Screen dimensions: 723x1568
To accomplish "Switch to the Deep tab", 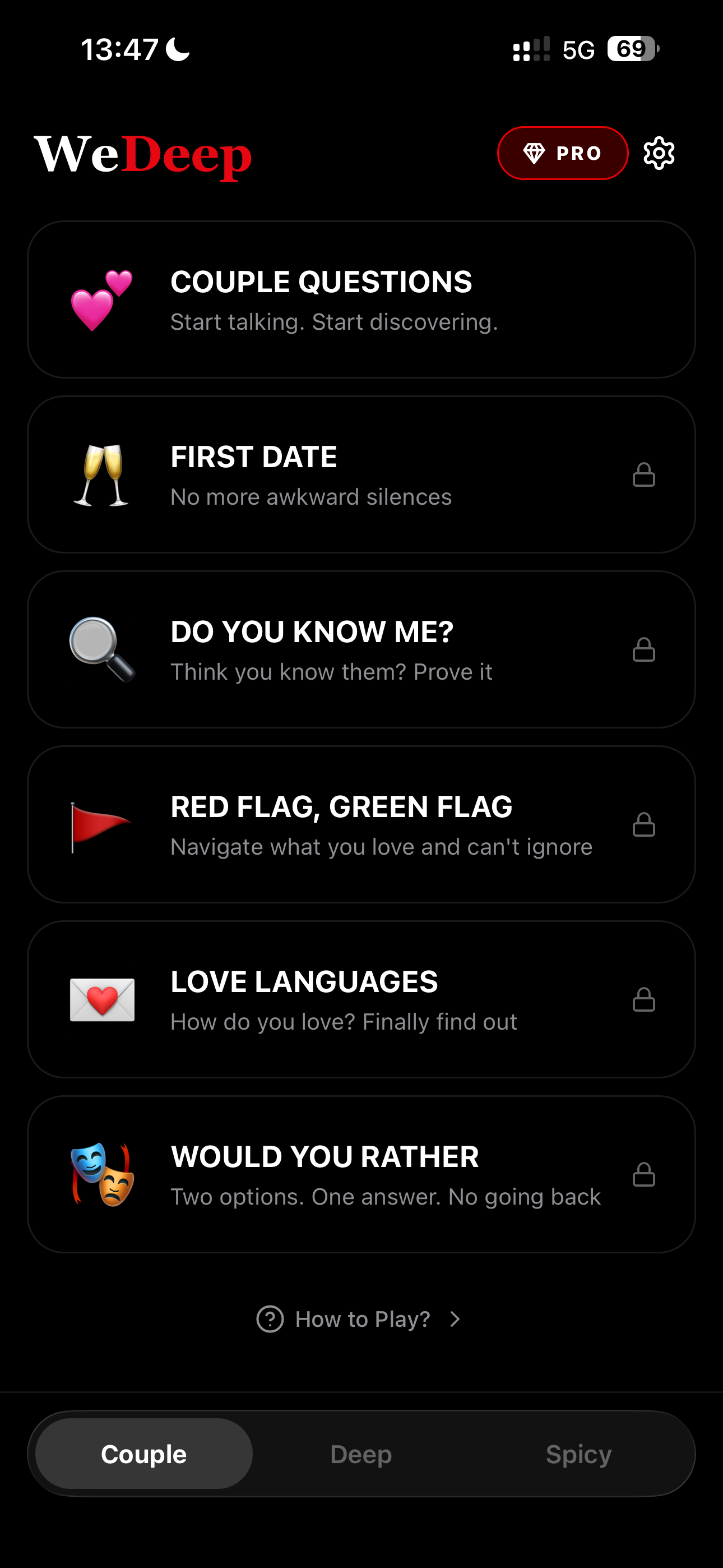I will click(x=361, y=1454).
